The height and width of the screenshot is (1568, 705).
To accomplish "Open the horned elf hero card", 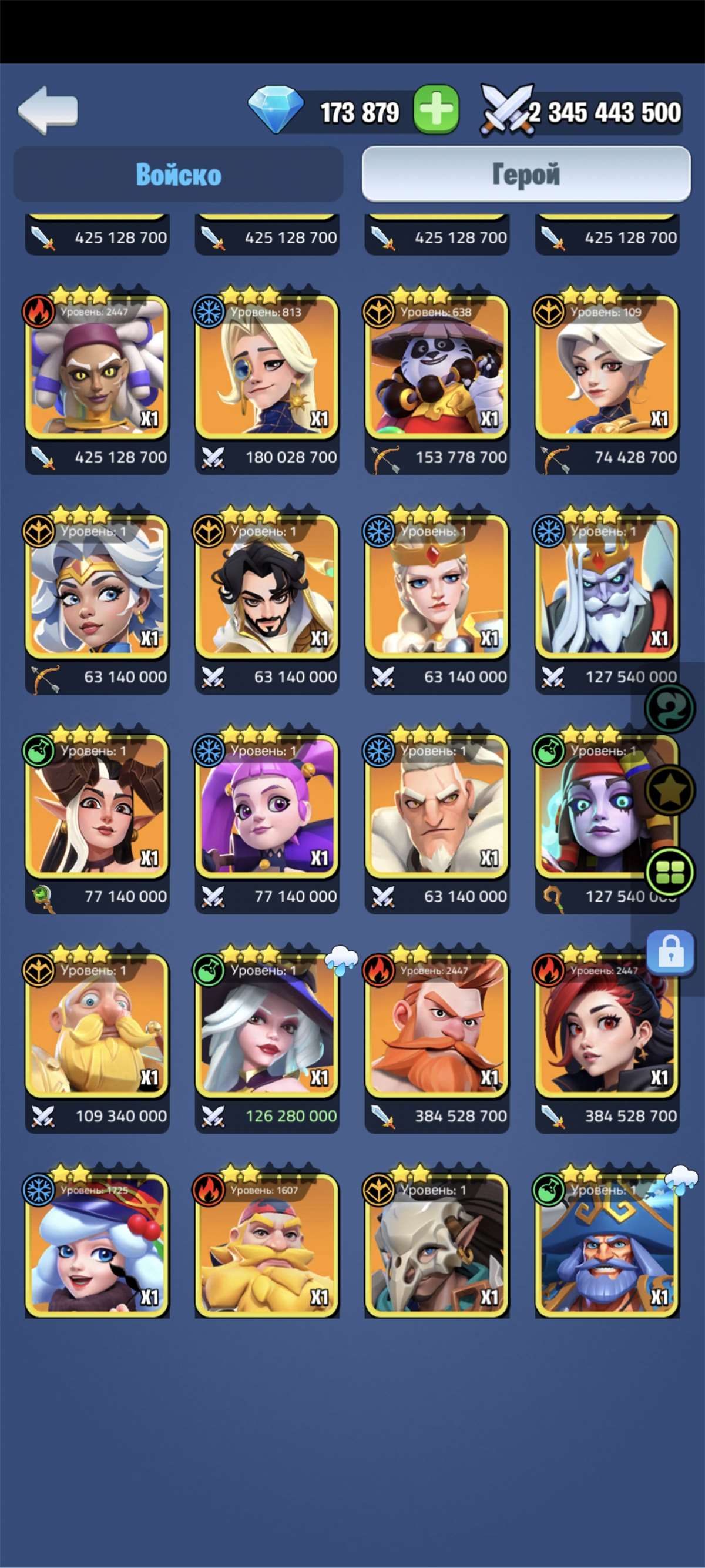I will [97, 806].
